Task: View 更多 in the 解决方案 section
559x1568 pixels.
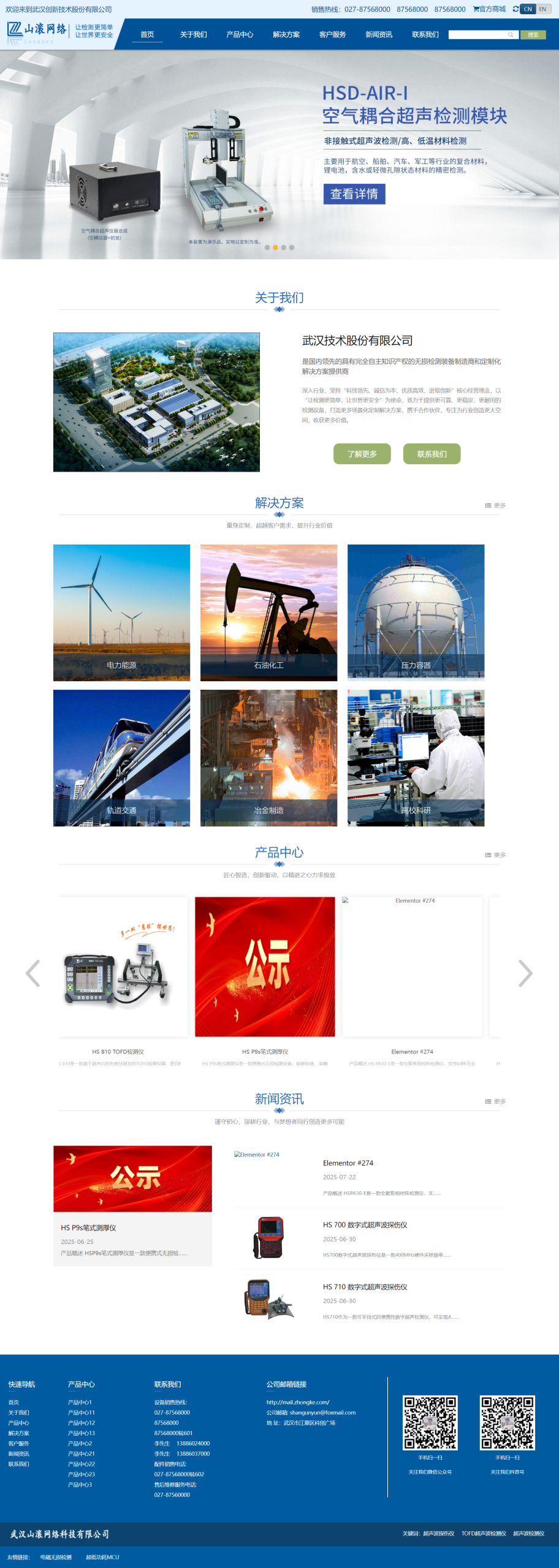Action: (495, 505)
